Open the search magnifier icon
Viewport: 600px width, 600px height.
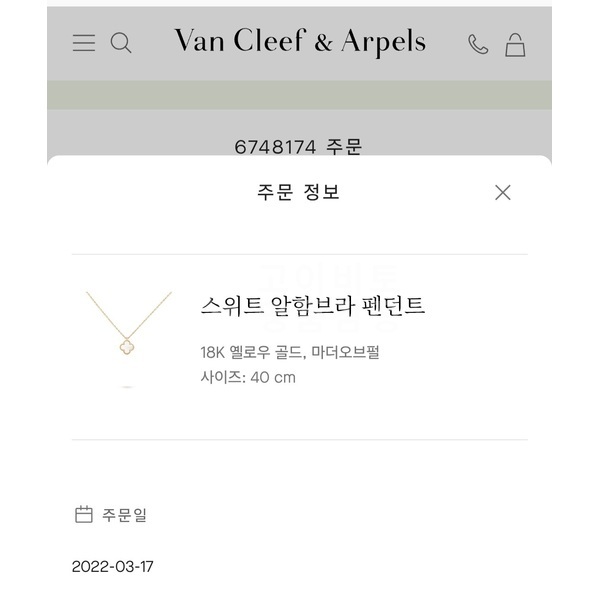pos(121,43)
